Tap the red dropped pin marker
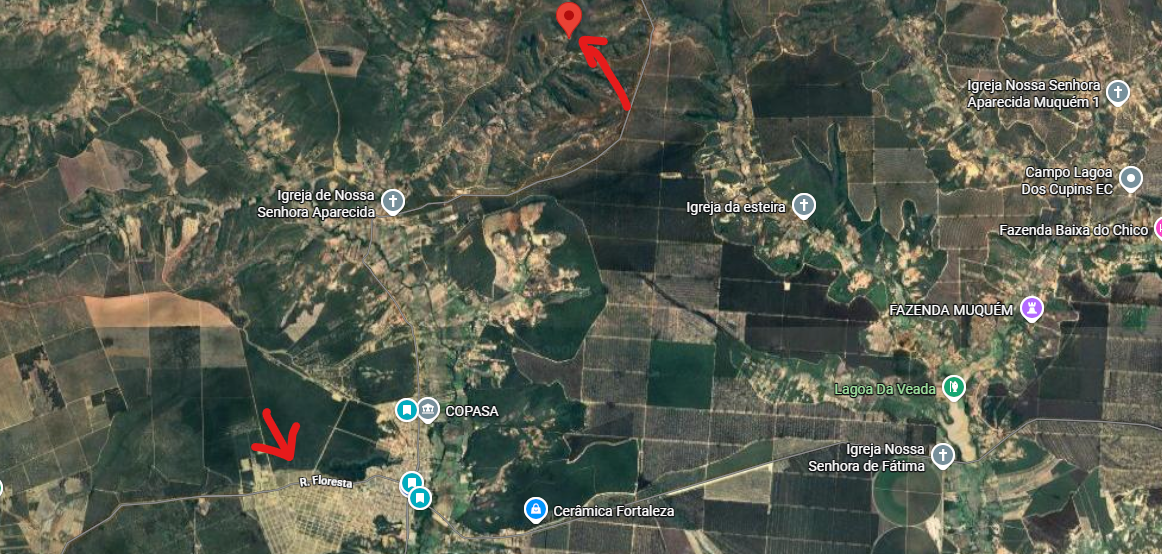 [x=569, y=18]
